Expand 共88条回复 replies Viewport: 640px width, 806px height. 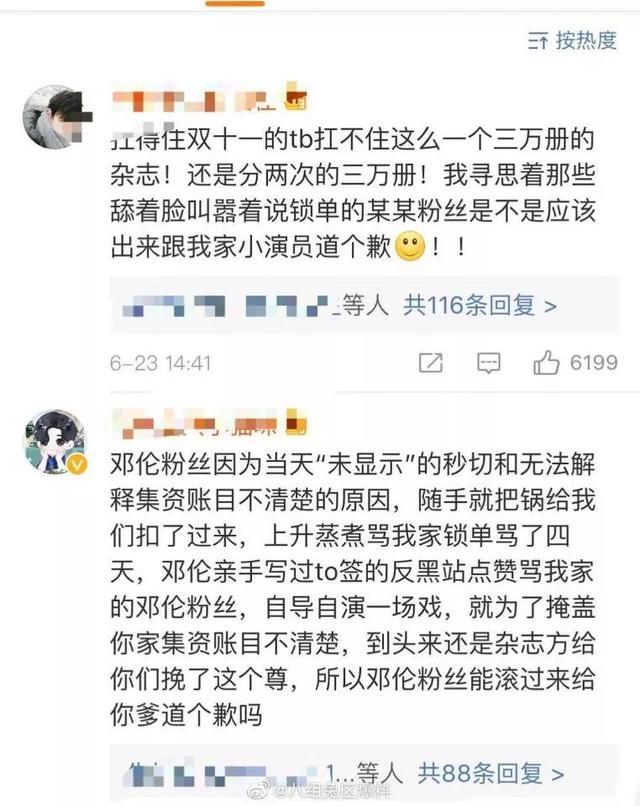487,771
